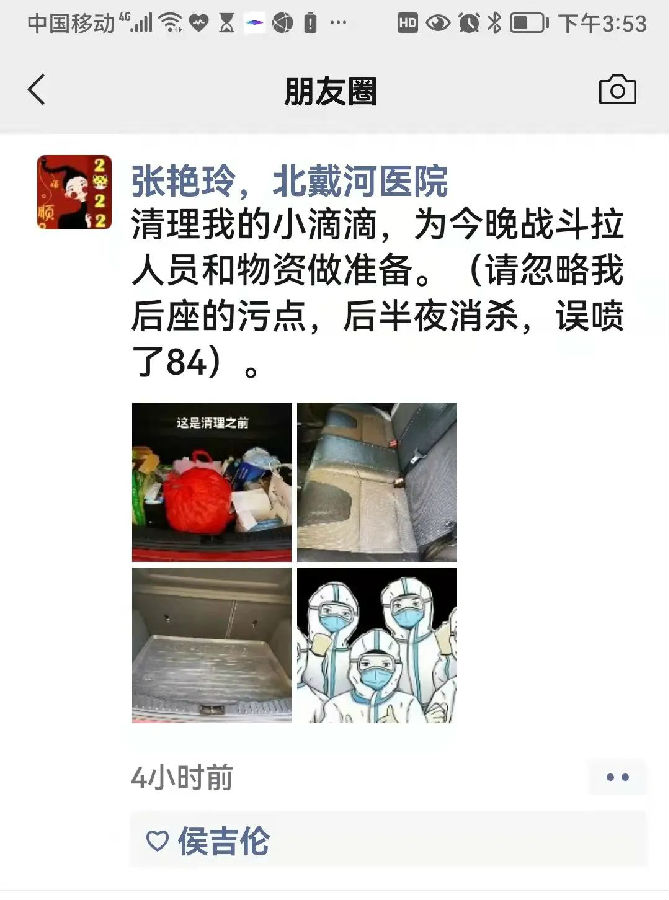Screen dimensions: 669x900
Task: Open the like and comment two-dot menu
Action: pyautogui.click(x=617, y=777)
